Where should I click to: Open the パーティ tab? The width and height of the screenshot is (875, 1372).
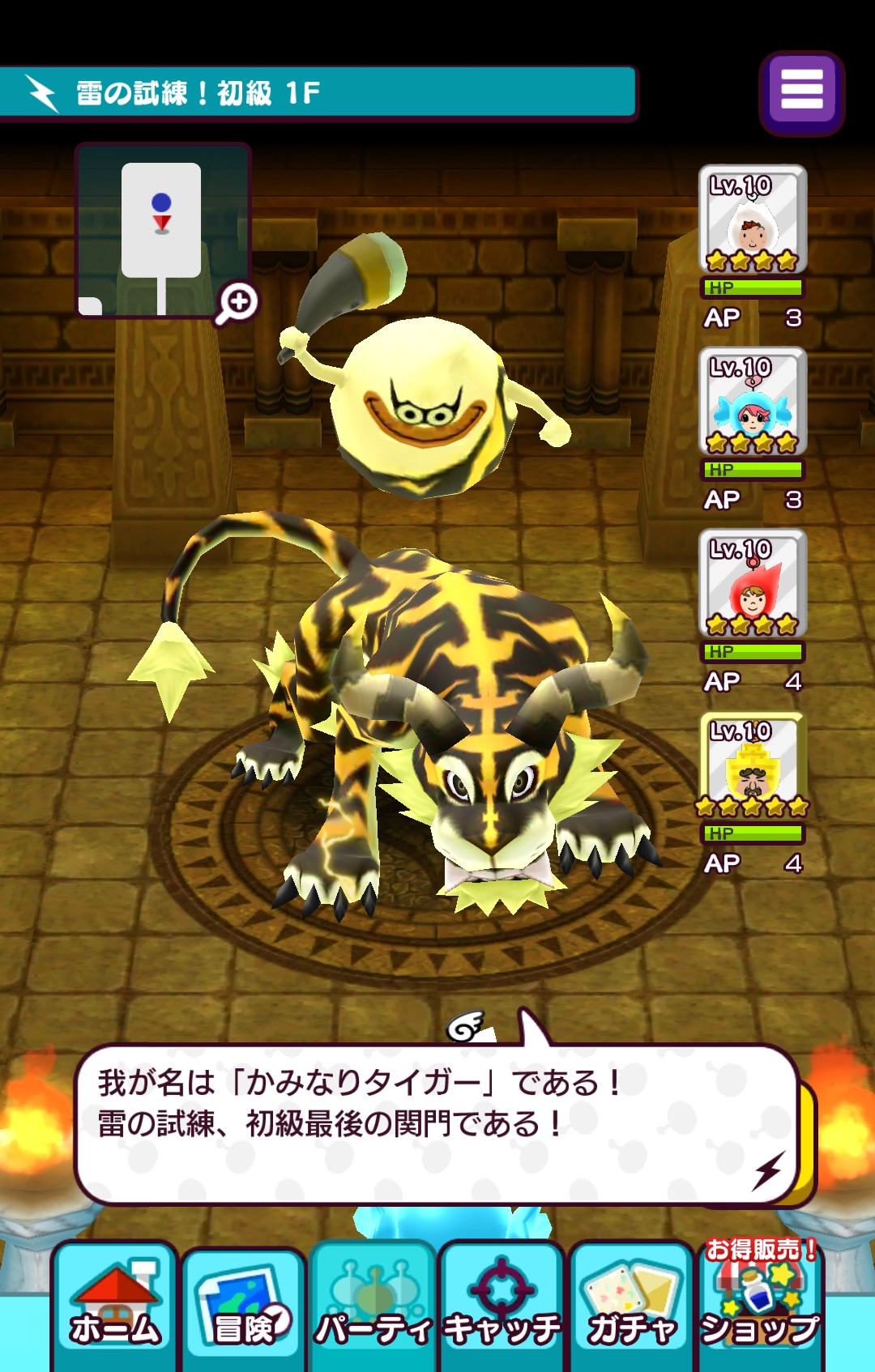(x=373, y=1306)
